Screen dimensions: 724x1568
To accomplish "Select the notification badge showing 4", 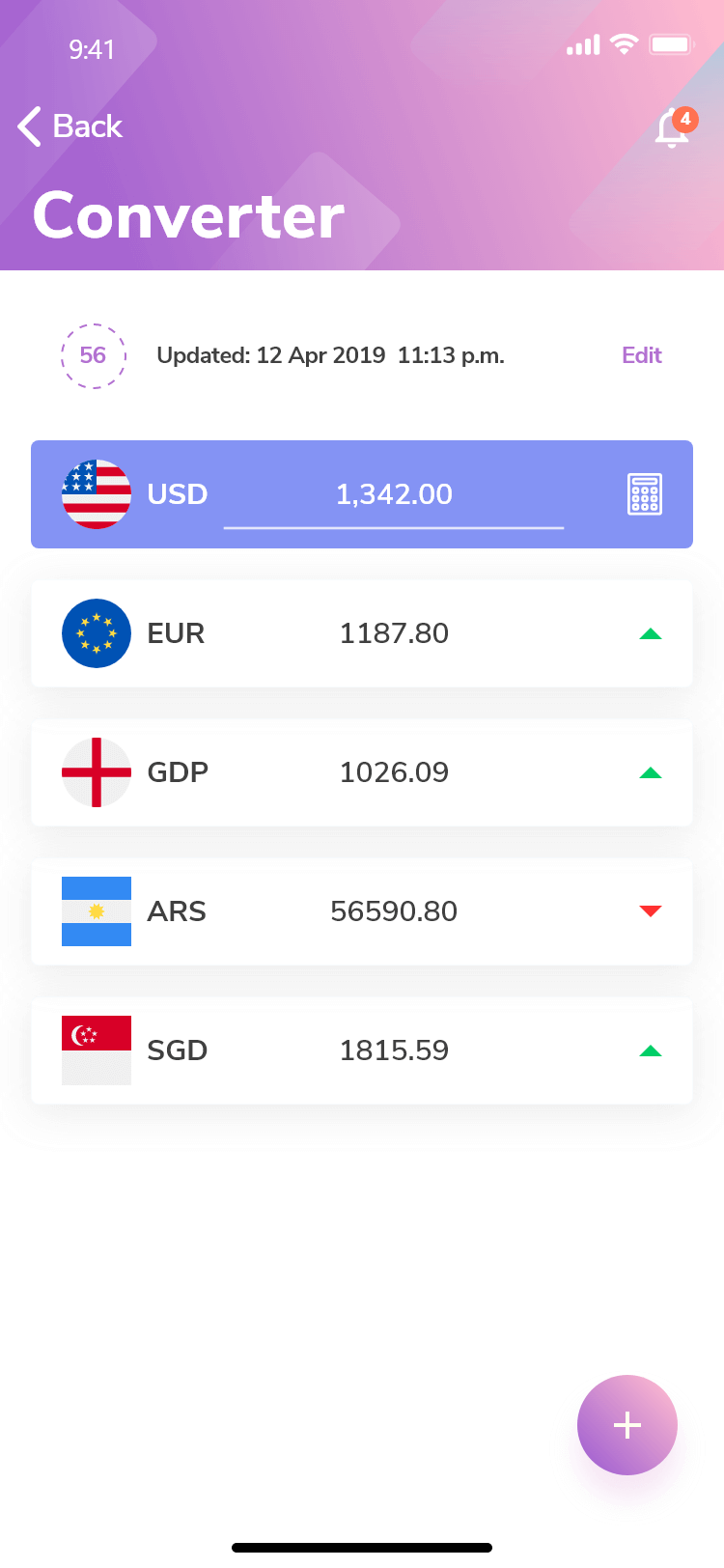I will point(686,120).
